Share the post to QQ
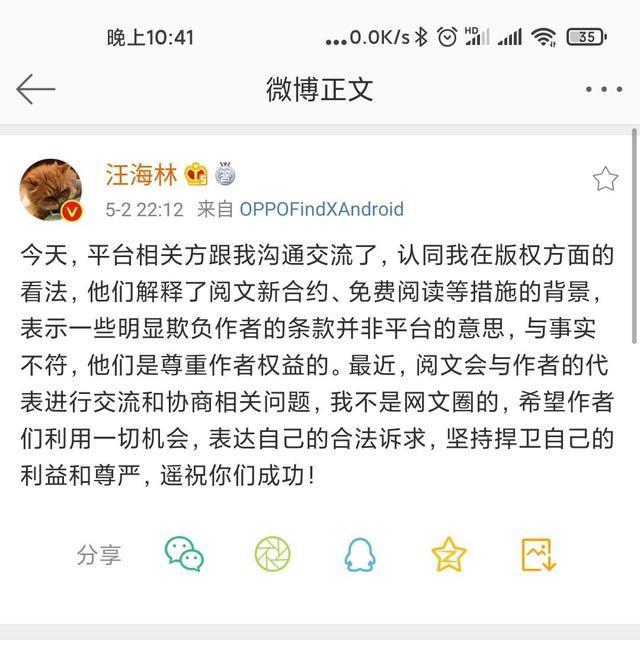 pyautogui.click(x=360, y=553)
